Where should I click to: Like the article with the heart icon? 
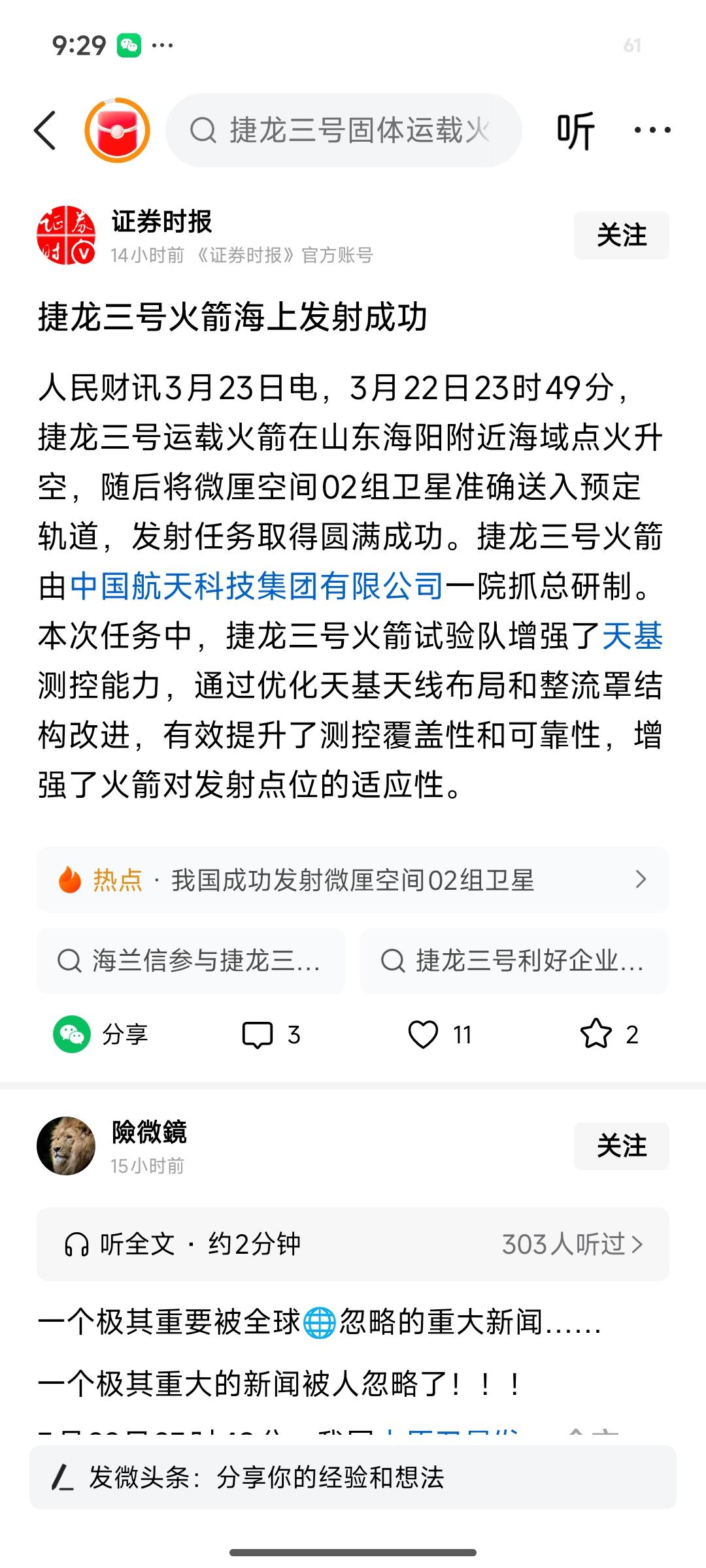click(x=426, y=1033)
